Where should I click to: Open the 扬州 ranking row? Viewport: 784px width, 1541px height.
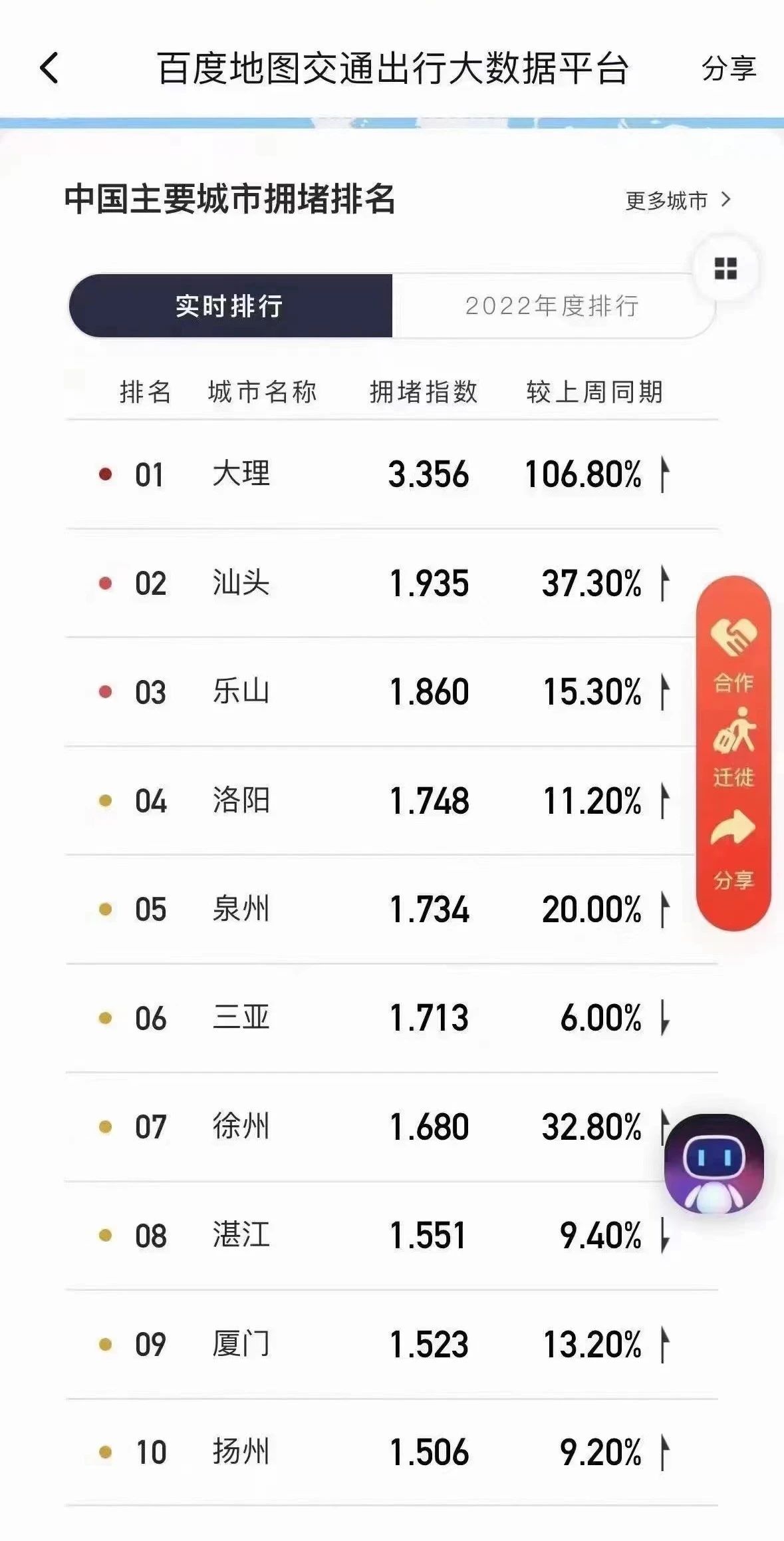click(x=386, y=1453)
